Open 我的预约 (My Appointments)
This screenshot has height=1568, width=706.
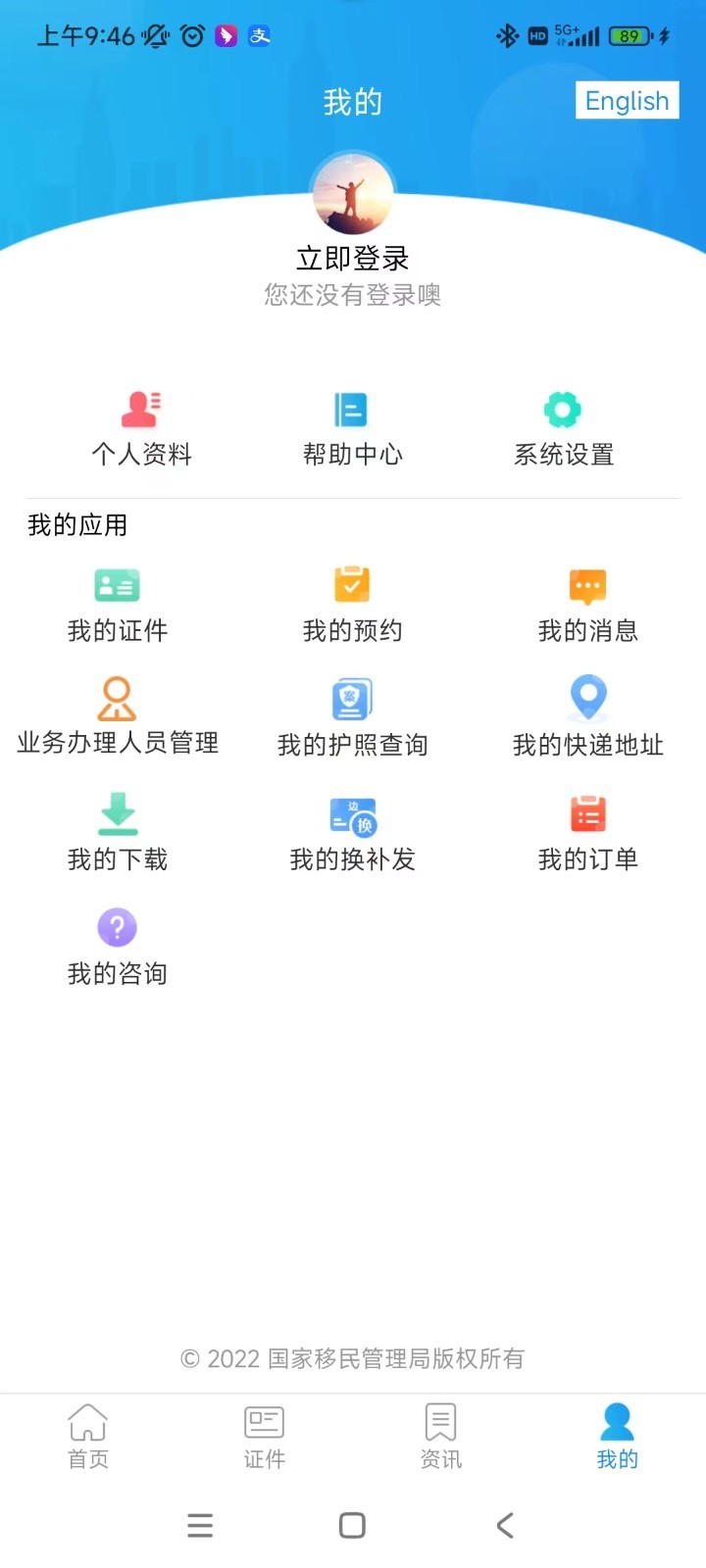click(352, 605)
